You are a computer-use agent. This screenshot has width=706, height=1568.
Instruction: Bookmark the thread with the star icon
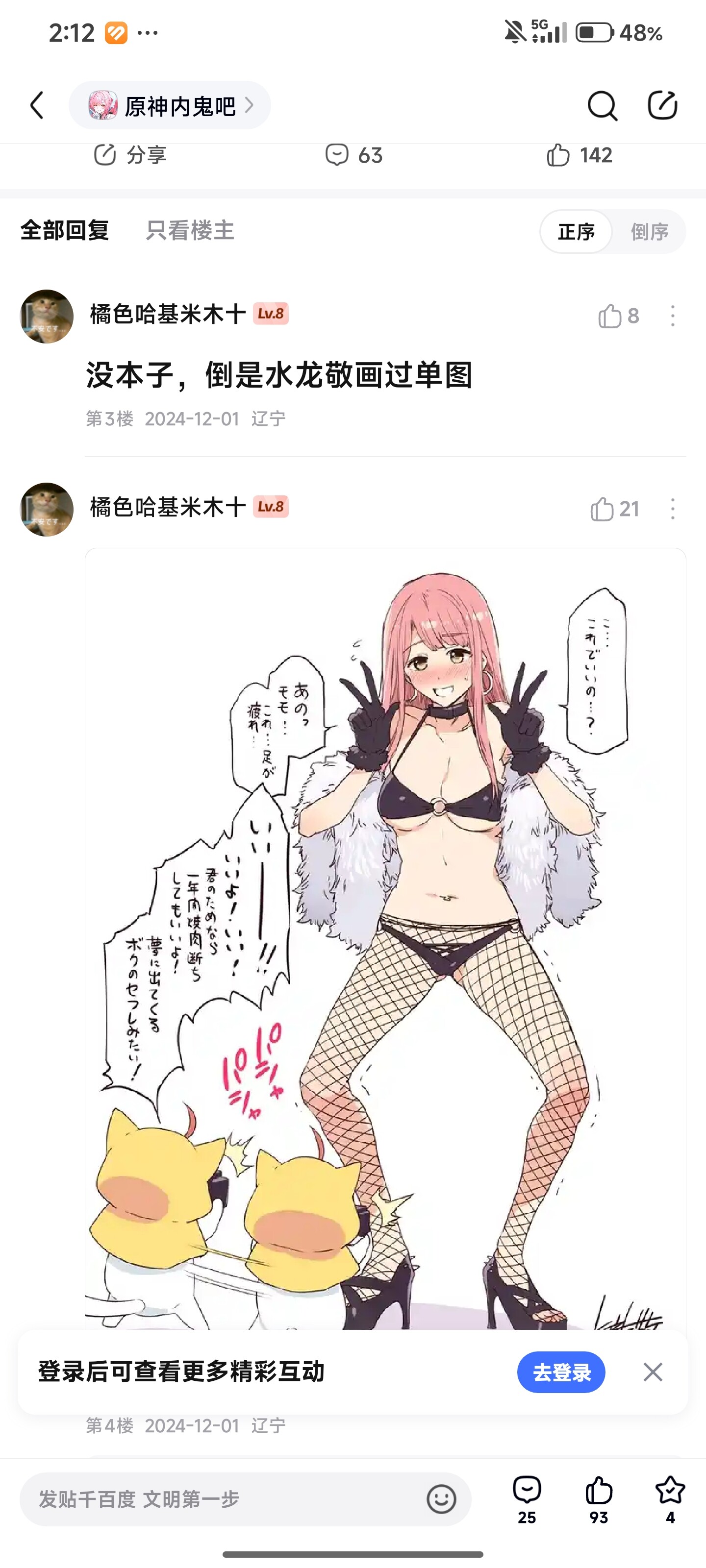point(670,1498)
